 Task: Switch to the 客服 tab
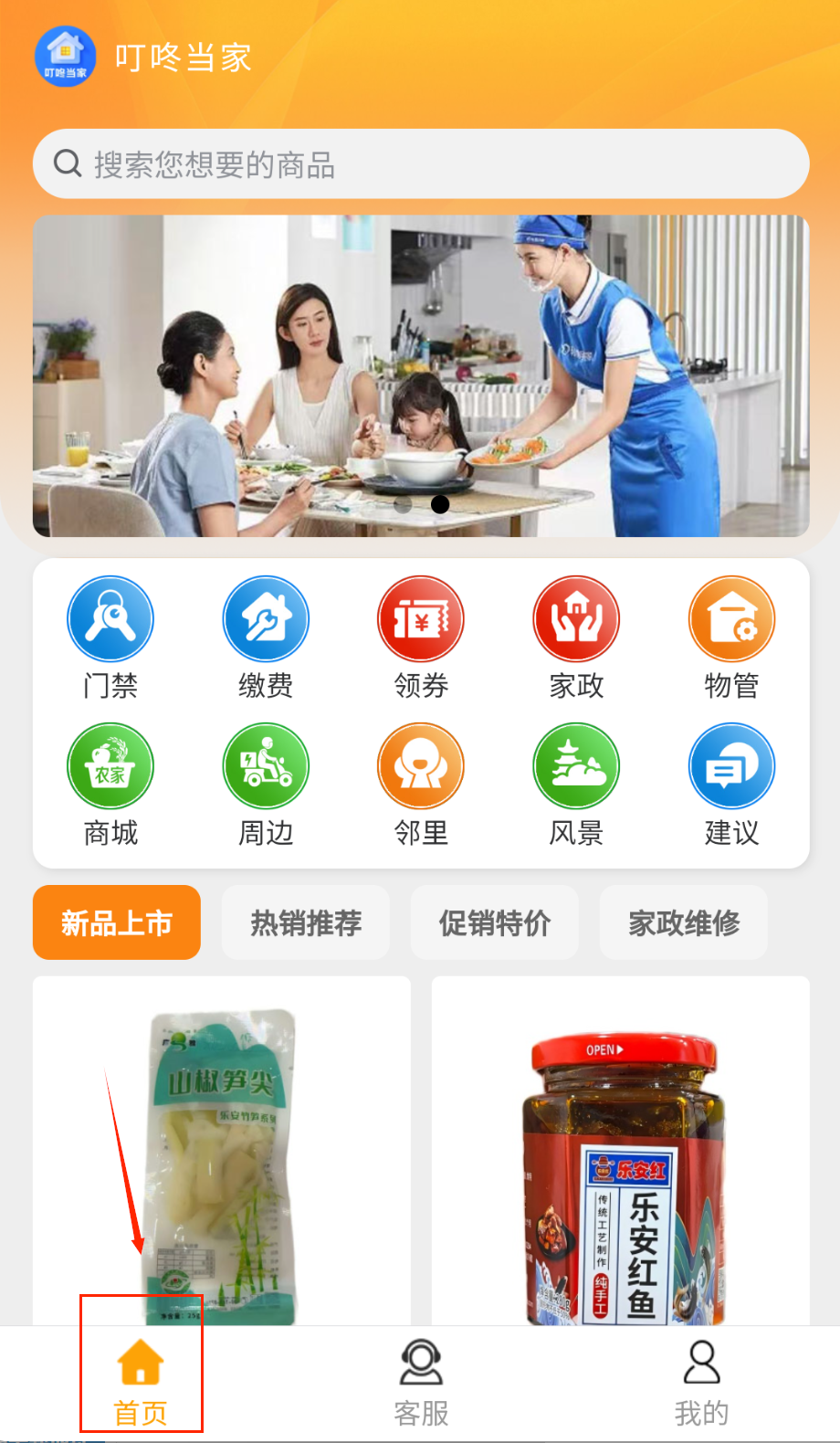(x=421, y=1383)
